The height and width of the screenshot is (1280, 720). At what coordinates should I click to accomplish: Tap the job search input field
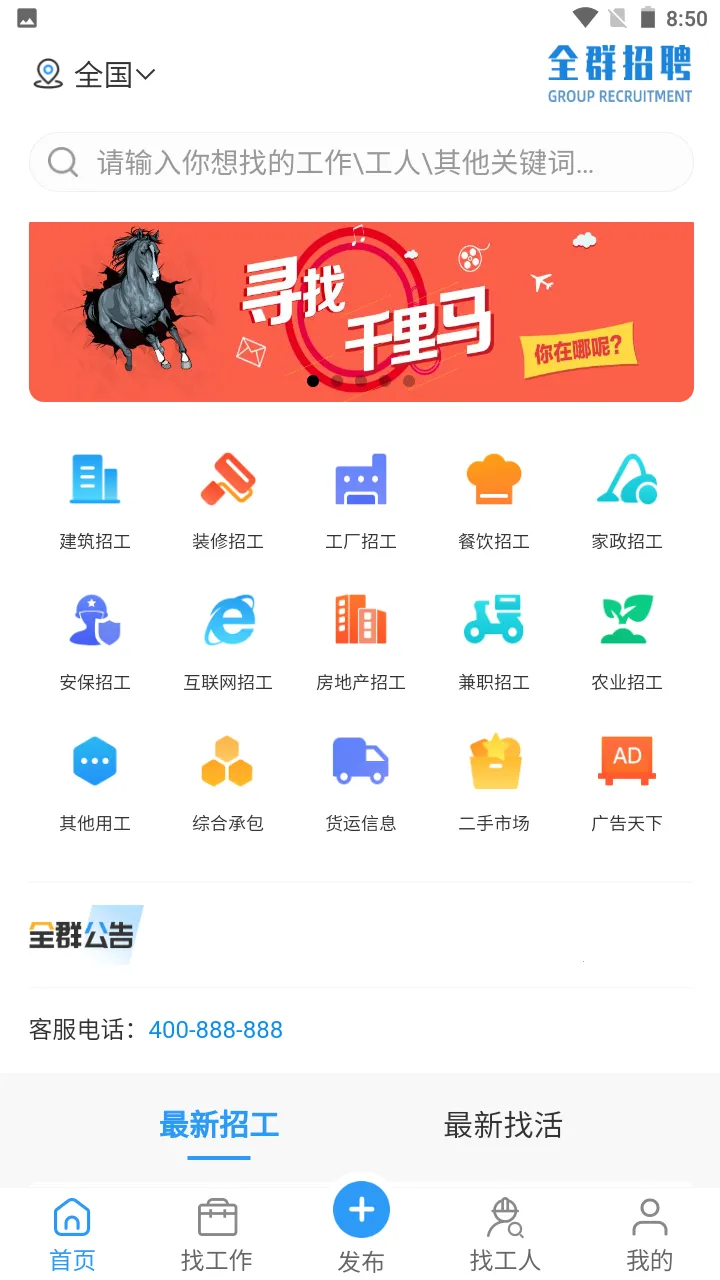(x=360, y=162)
